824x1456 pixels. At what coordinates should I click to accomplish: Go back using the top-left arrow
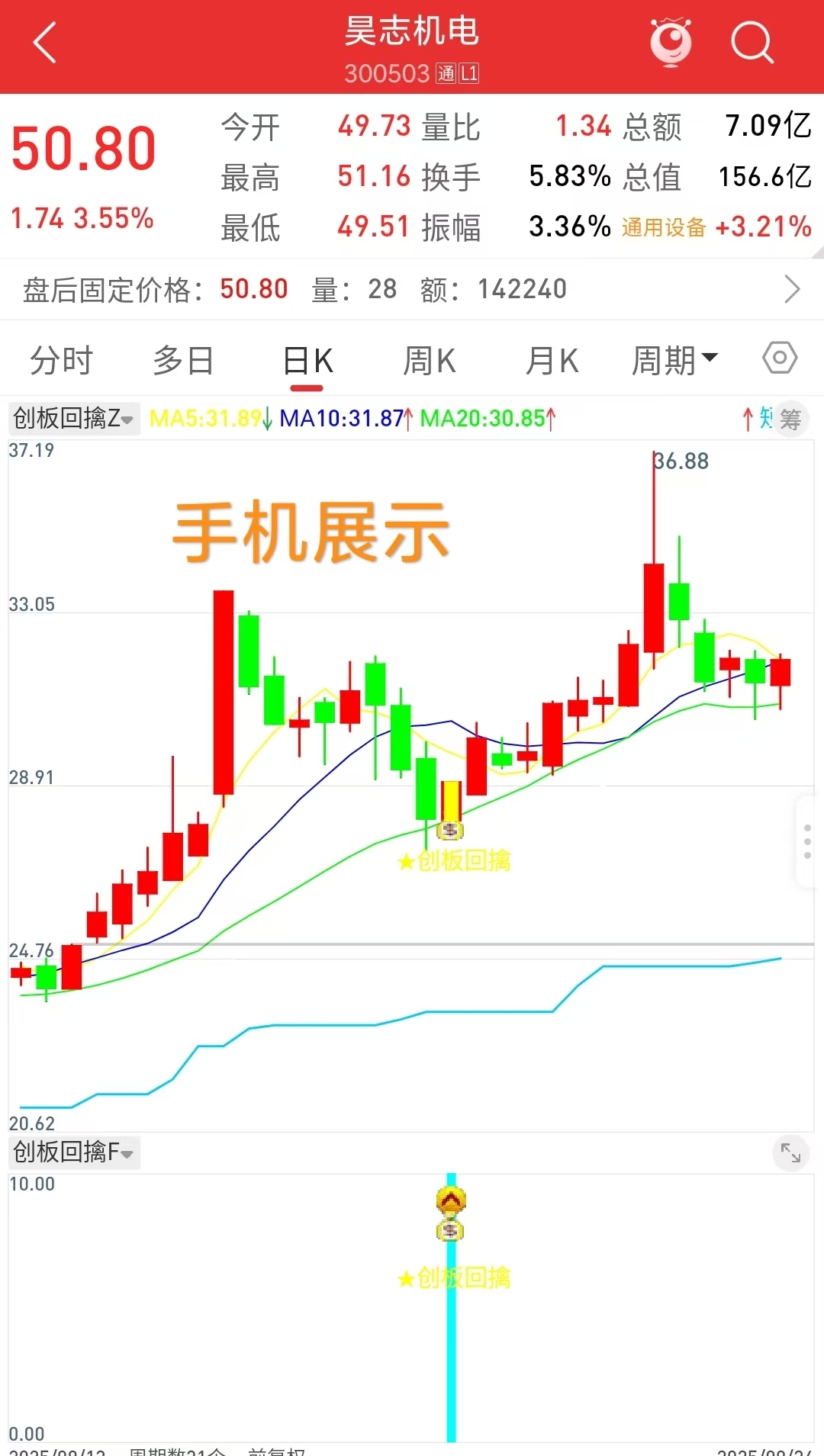(46, 43)
